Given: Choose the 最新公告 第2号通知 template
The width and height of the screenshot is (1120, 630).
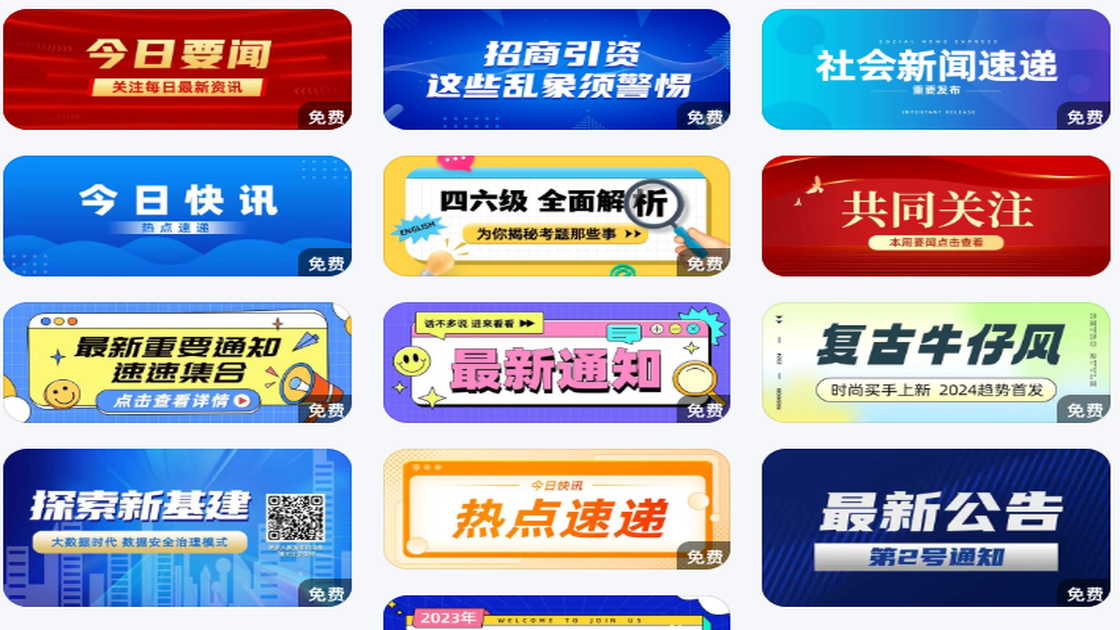Looking at the screenshot, I should [x=935, y=526].
